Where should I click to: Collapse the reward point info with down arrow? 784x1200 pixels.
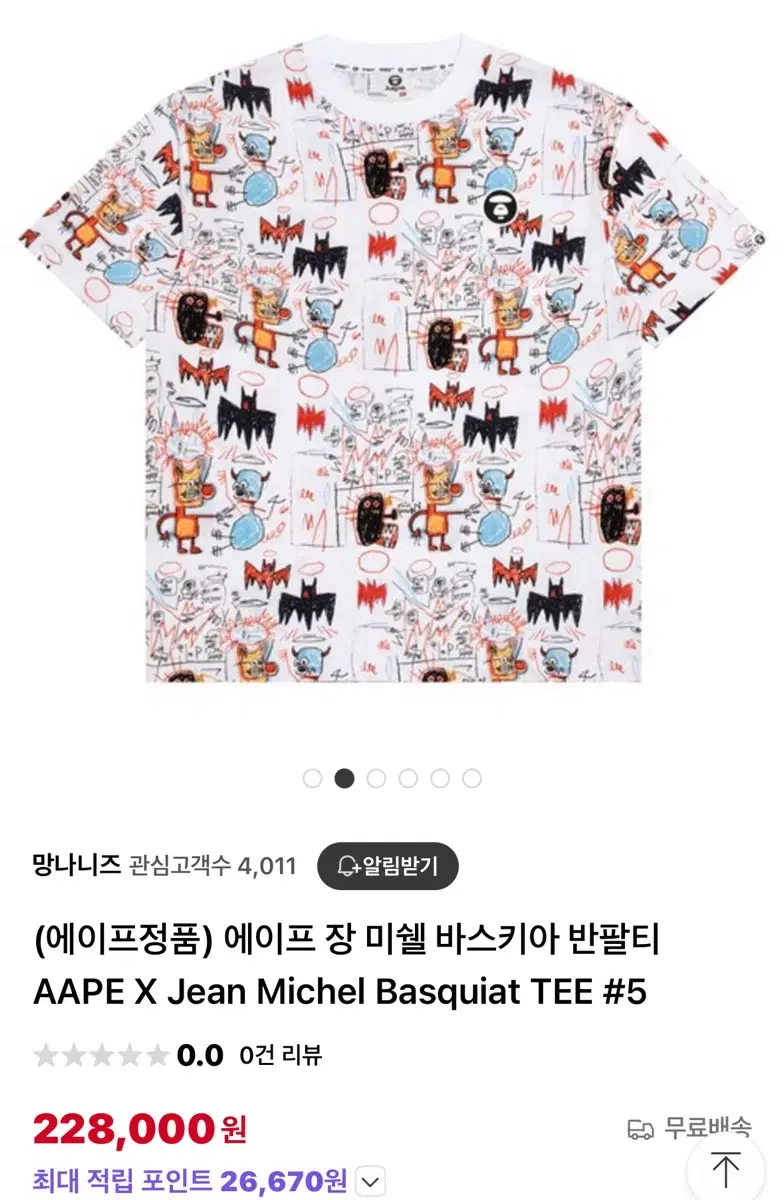[372, 1180]
